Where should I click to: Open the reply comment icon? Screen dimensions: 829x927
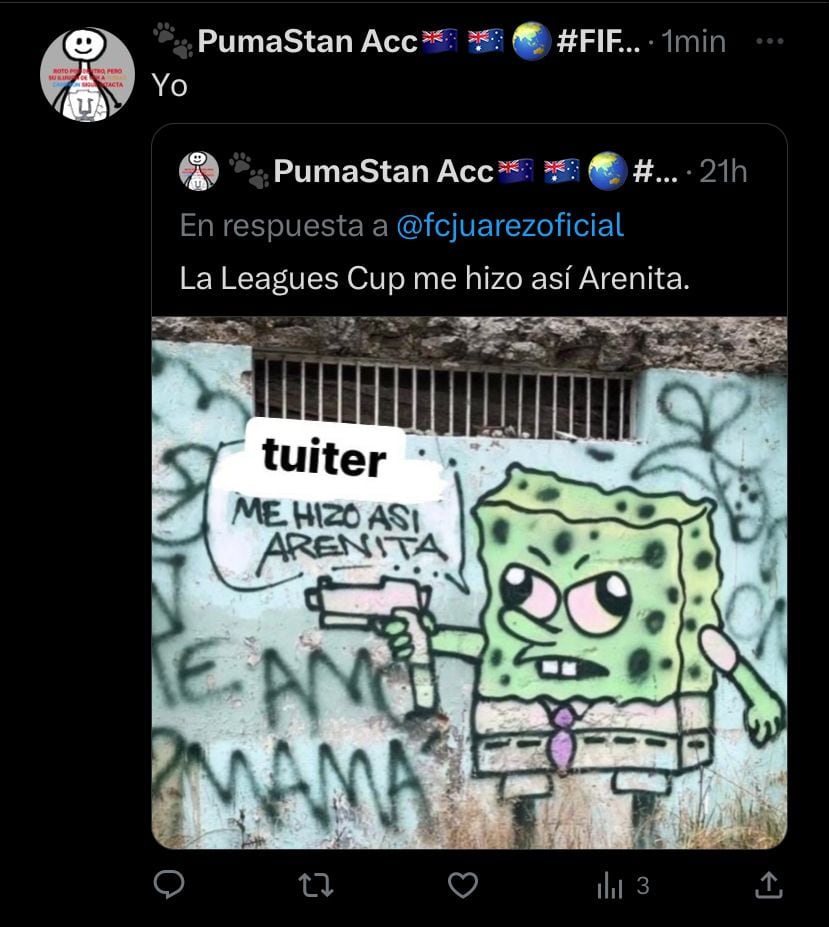click(170, 884)
